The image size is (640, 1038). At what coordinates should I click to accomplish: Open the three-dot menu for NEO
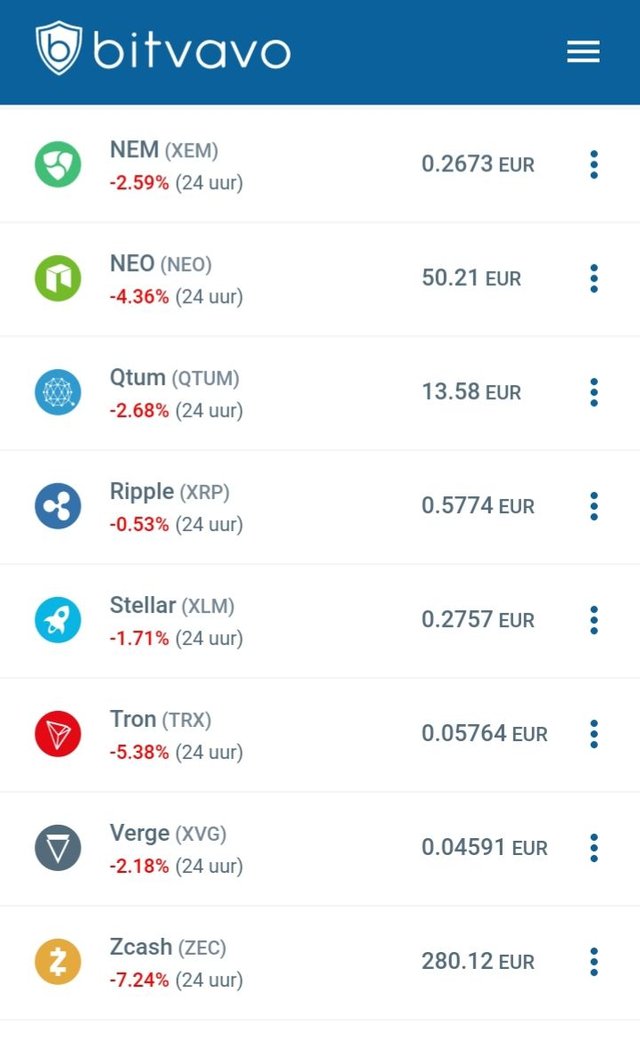[594, 279]
